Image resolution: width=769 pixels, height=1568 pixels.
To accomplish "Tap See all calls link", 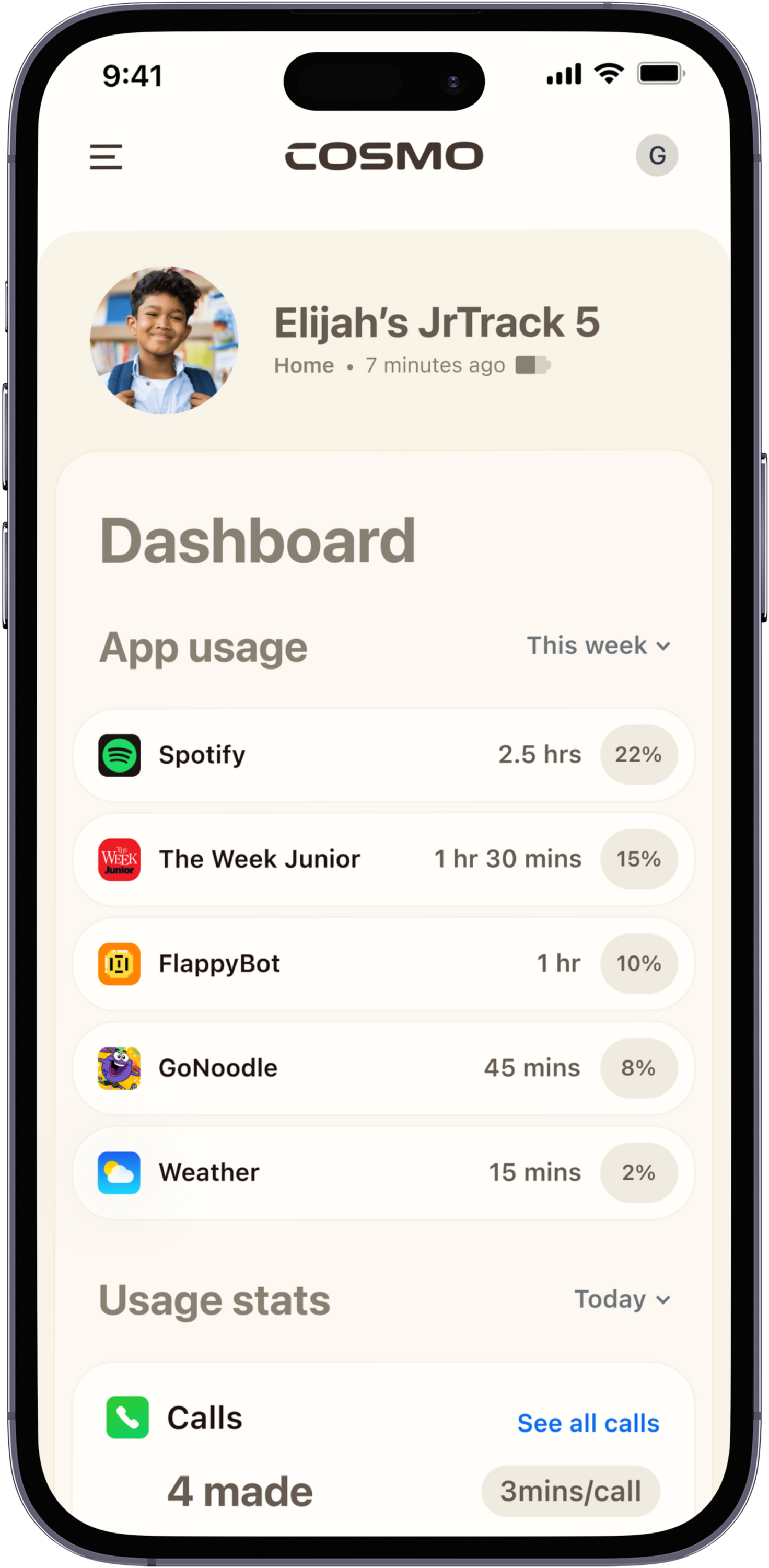I will [588, 1423].
